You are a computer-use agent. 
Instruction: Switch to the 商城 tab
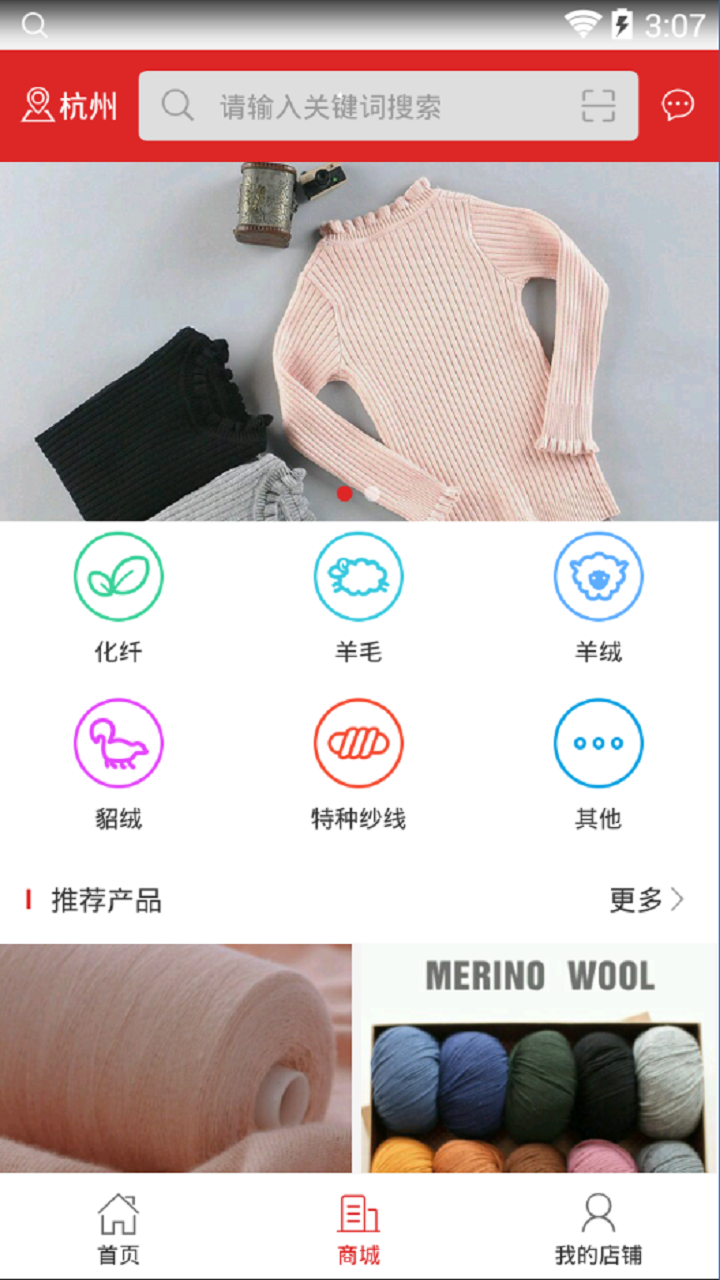pyautogui.click(x=359, y=1229)
